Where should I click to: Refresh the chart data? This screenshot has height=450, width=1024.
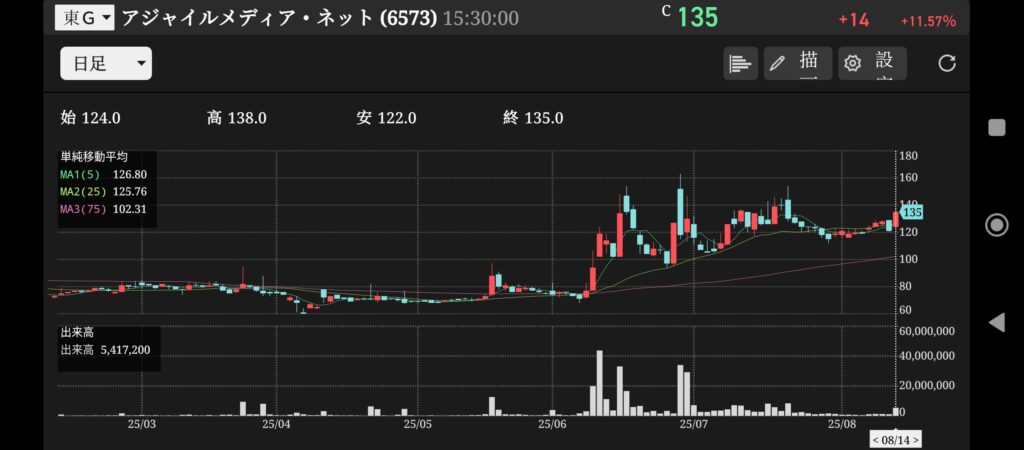(x=947, y=64)
